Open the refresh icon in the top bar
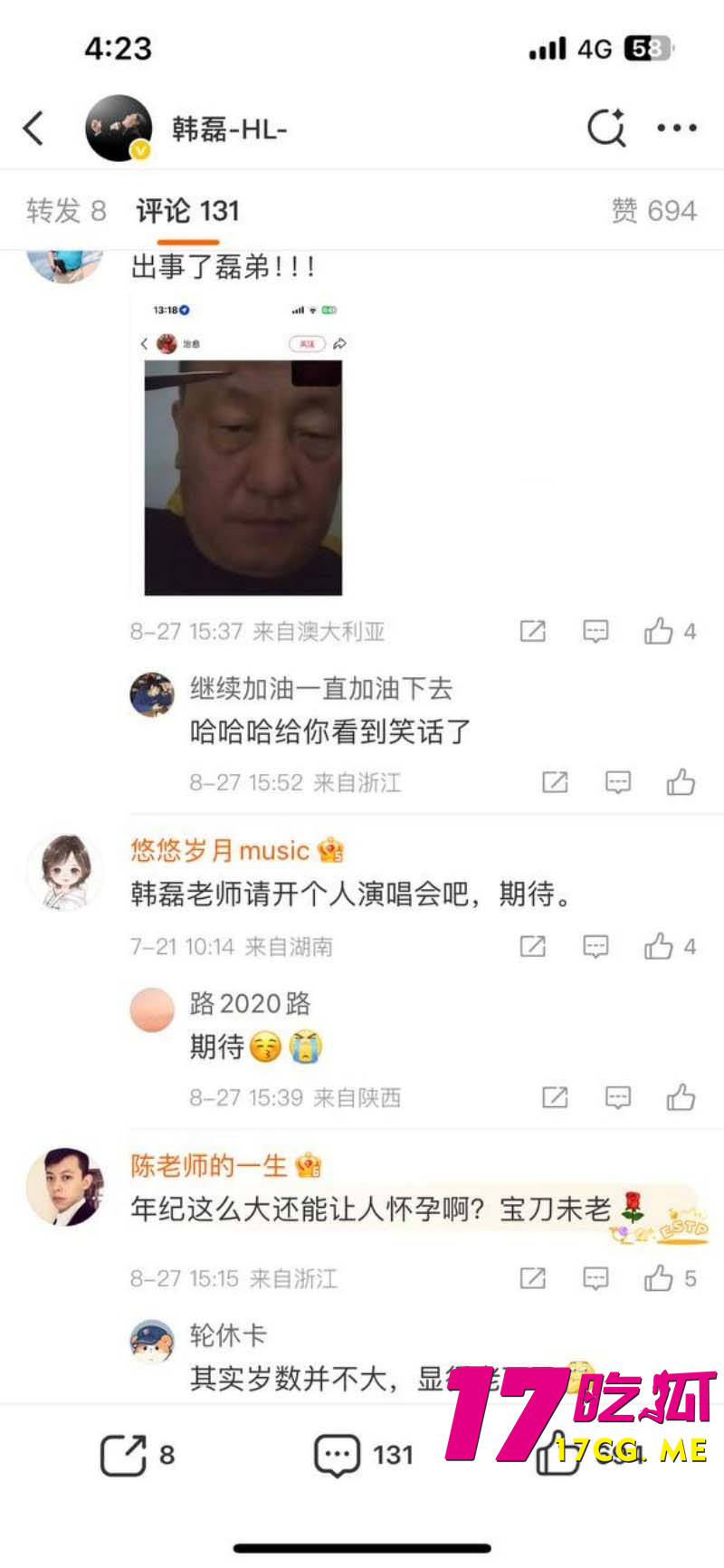Image resolution: width=724 pixels, height=1568 pixels. pyautogui.click(x=606, y=128)
